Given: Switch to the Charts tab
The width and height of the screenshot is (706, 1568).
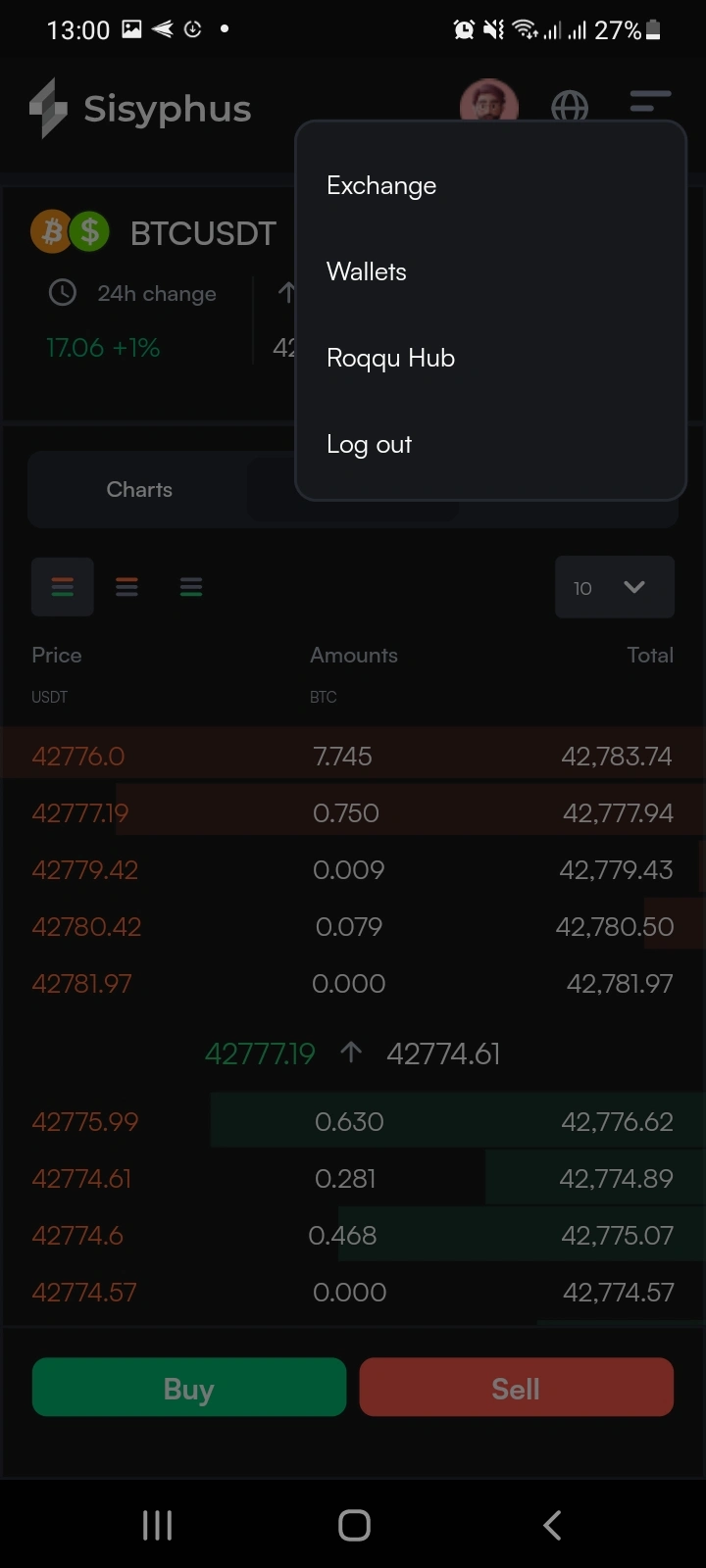Looking at the screenshot, I should [x=139, y=489].
